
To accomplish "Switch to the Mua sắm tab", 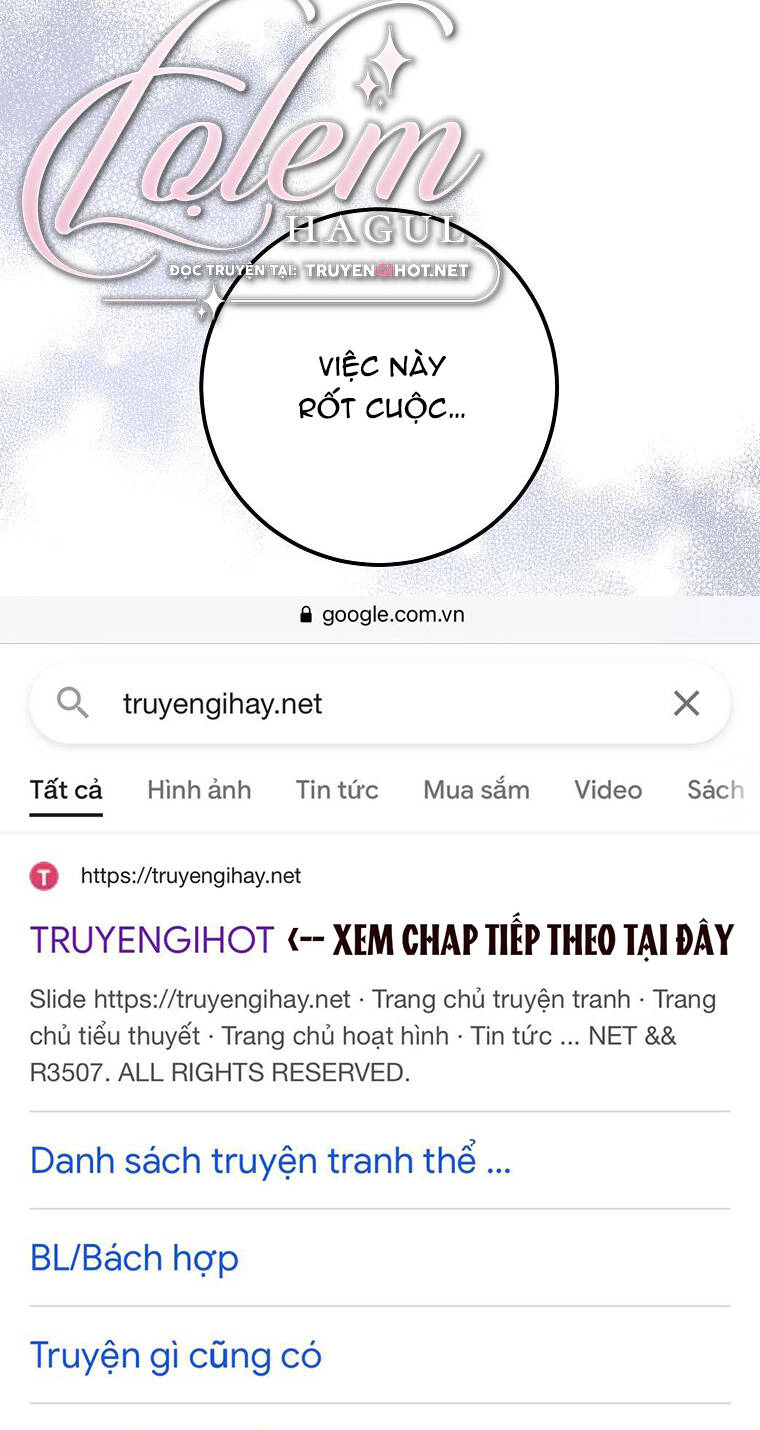I will (x=475, y=790).
